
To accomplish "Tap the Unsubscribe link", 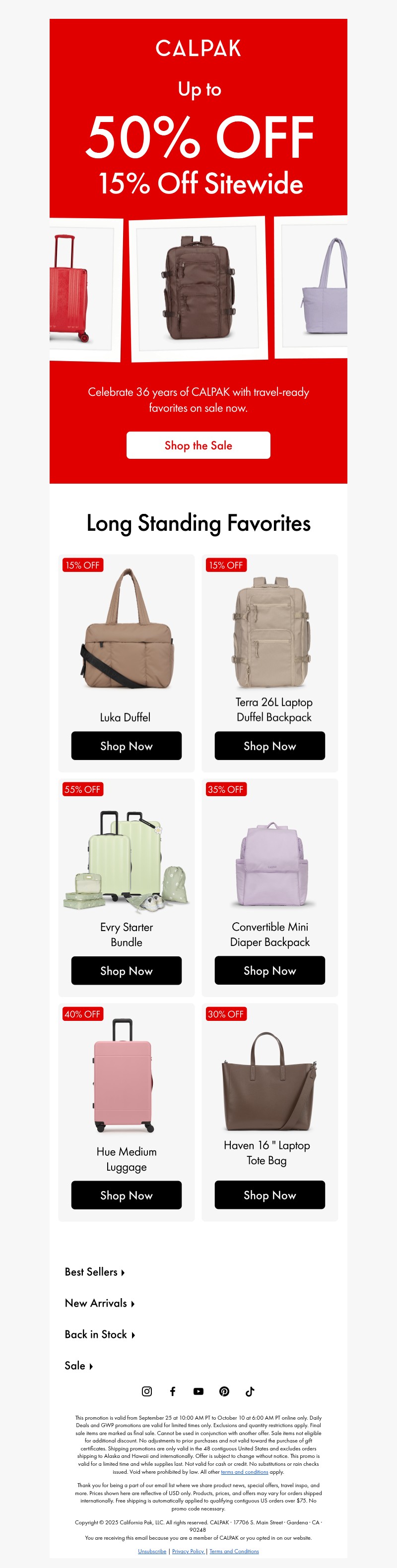I will click(152, 1551).
